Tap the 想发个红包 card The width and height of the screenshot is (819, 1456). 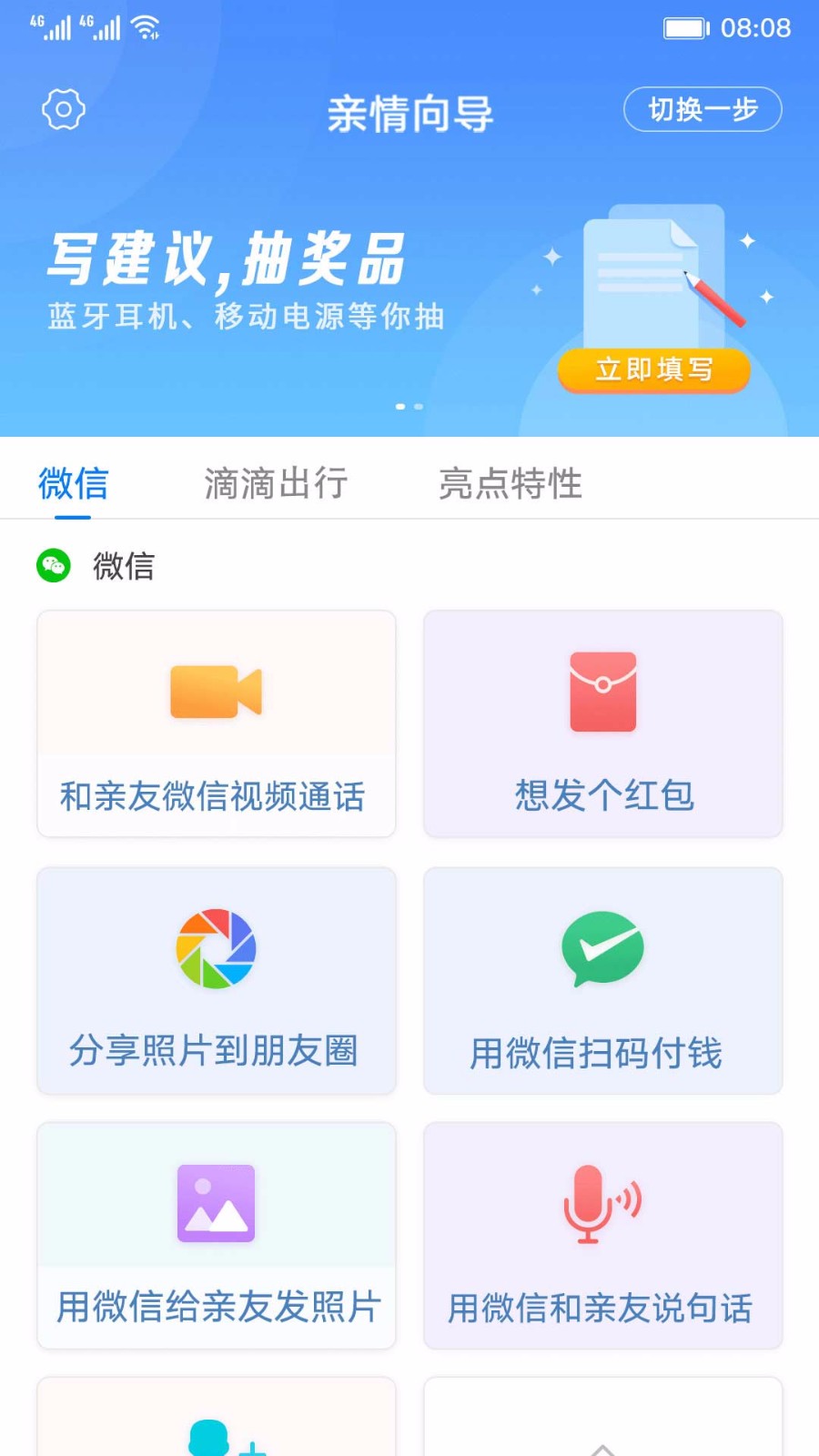[x=602, y=723]
